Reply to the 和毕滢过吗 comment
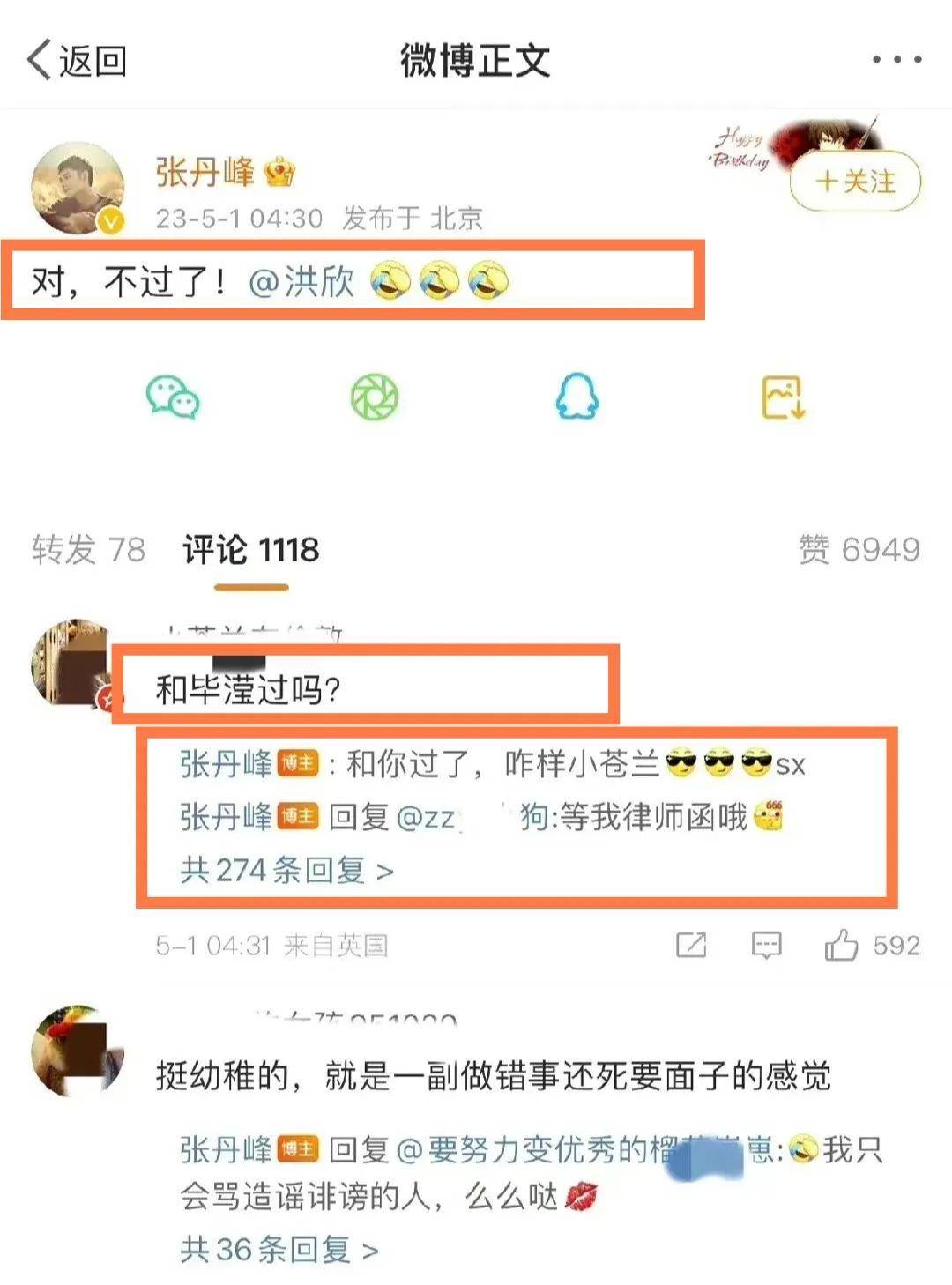This screenshot has height=1285, width=952. tap(766, 946)
